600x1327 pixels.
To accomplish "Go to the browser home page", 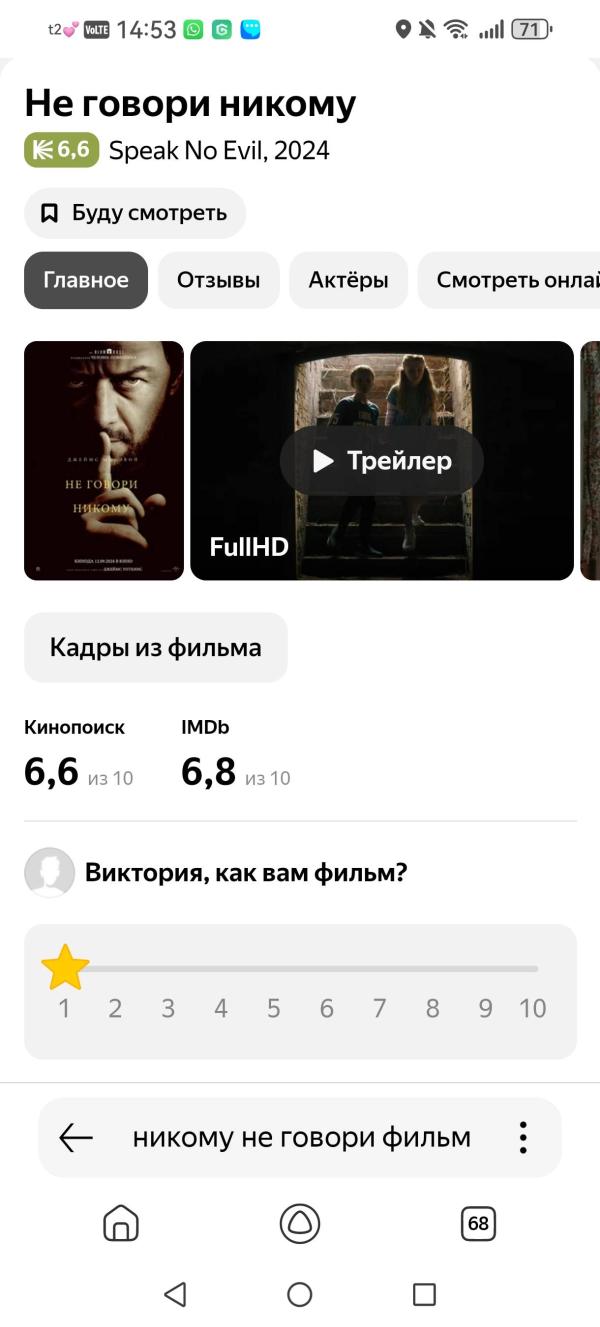I will (121, 1223).
